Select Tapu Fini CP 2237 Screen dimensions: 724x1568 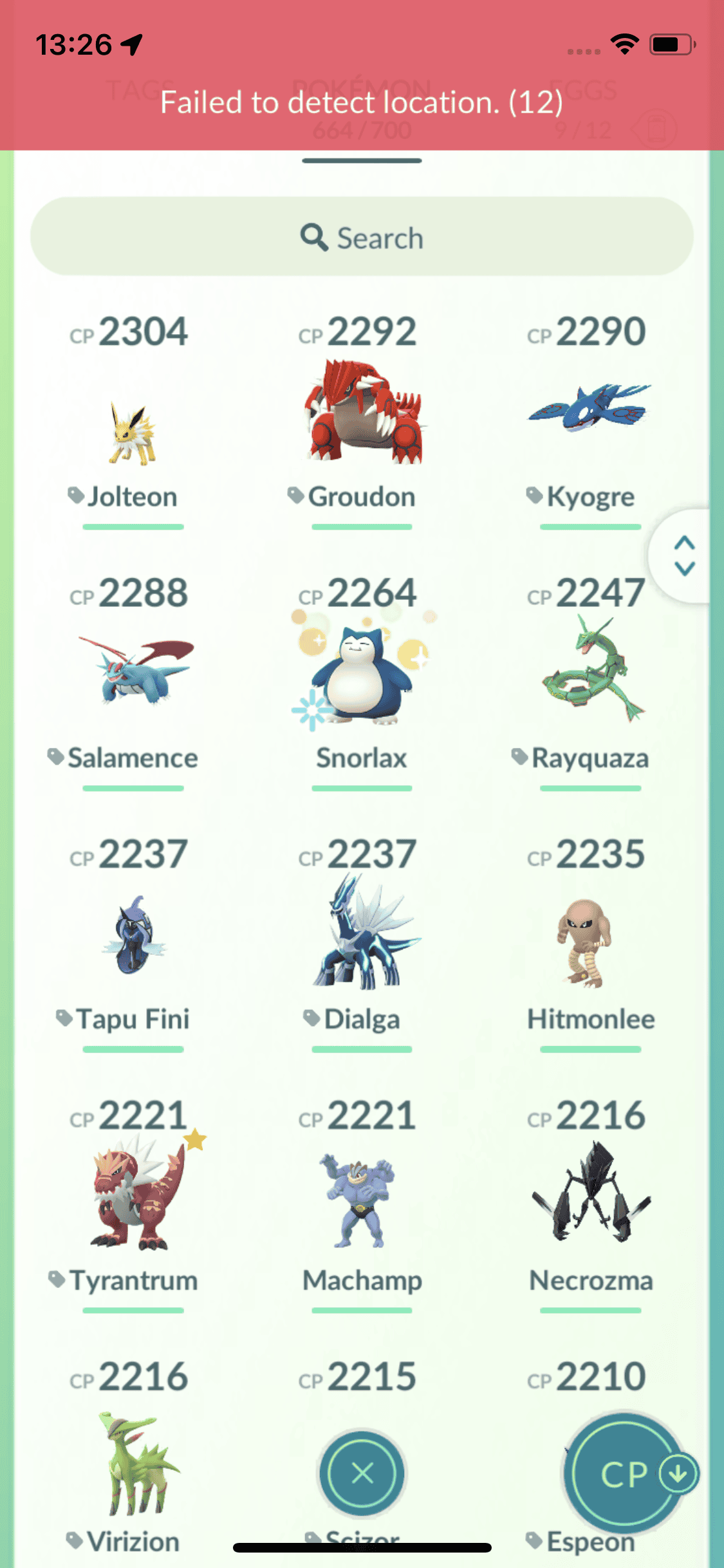point(133,937)
